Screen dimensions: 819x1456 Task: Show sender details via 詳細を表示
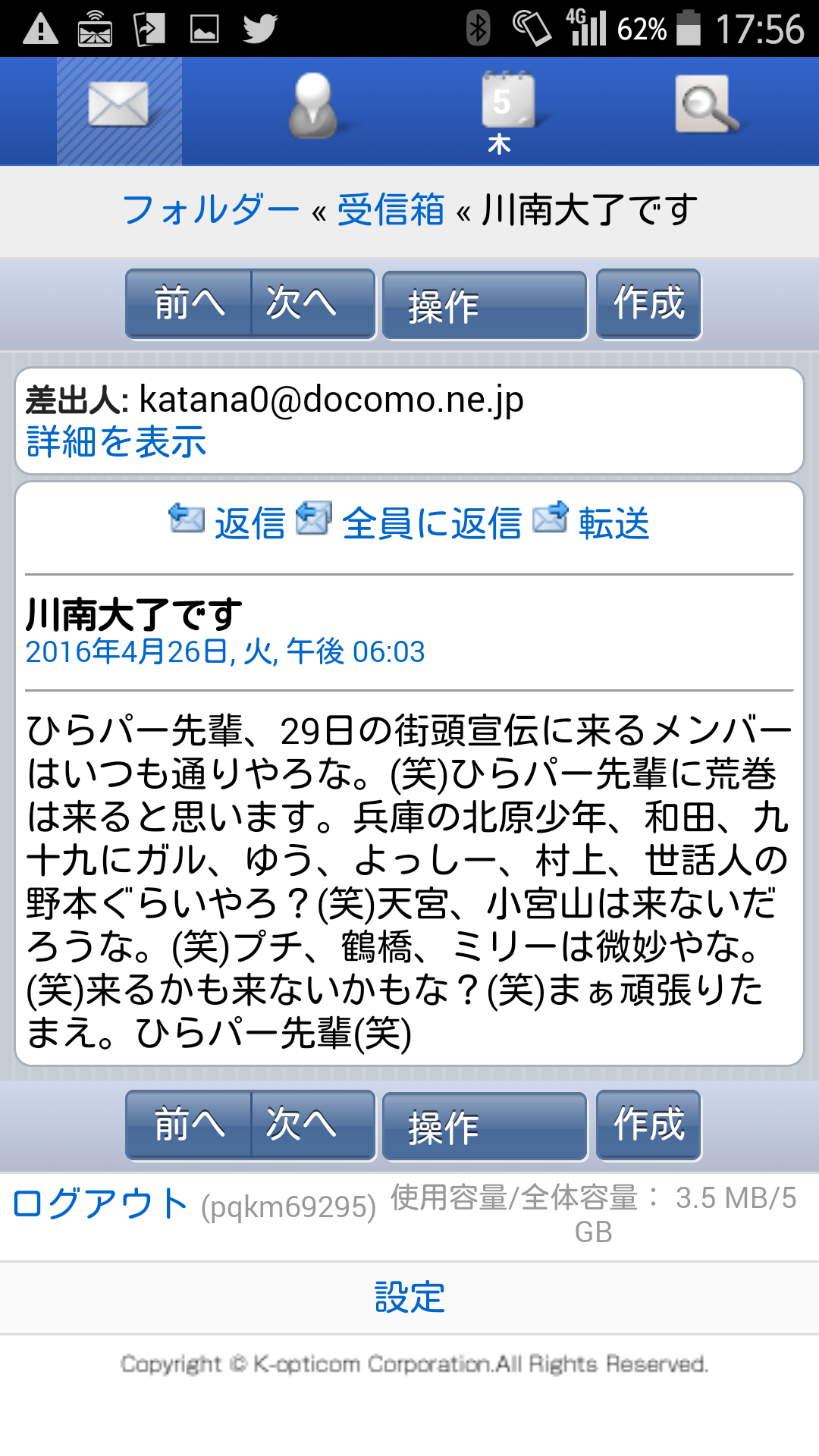[x=116, y=442]
